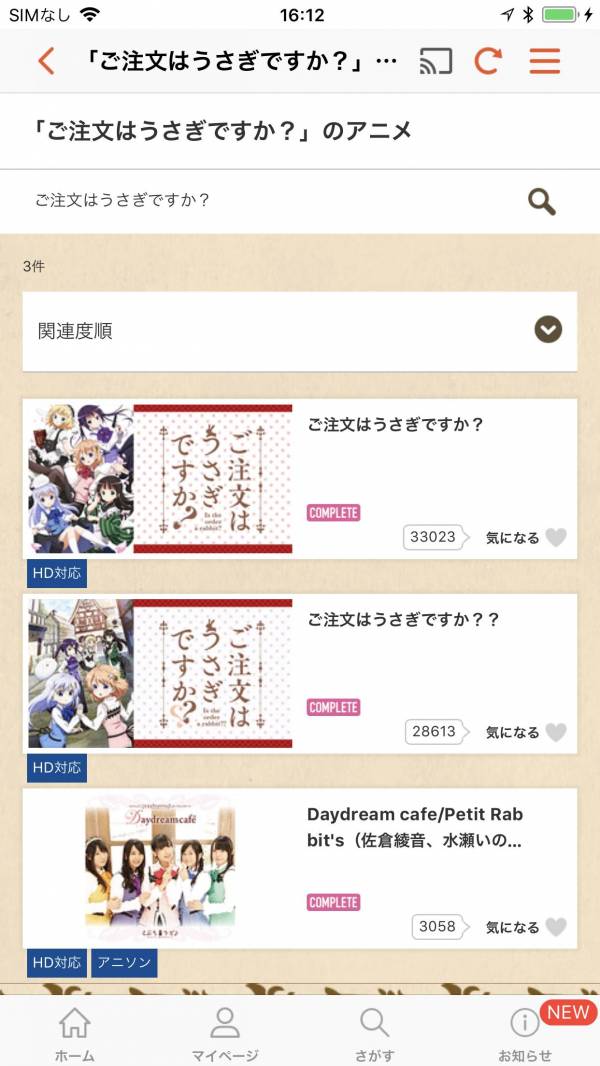Go back using the orange arrow

tap(46, 61)
